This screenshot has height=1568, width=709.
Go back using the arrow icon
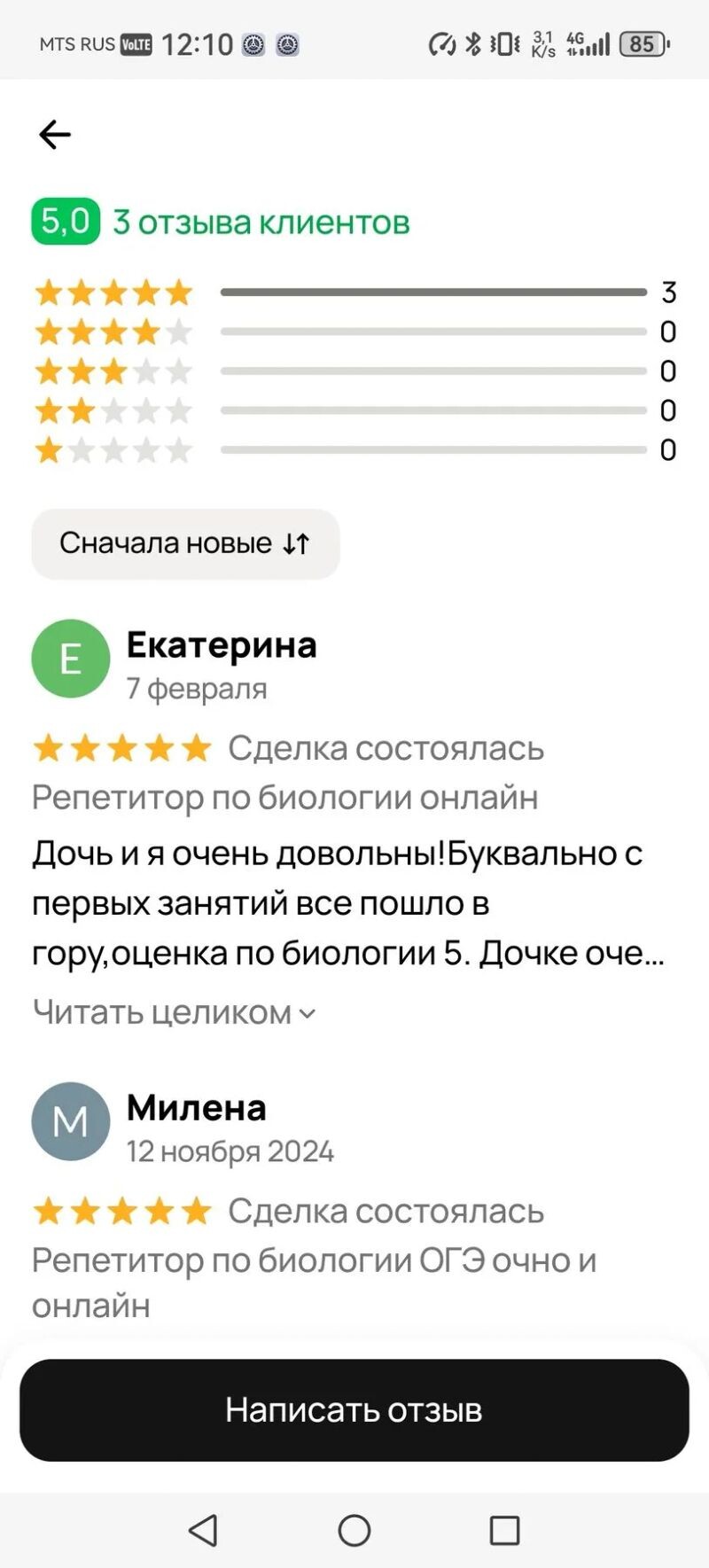coord(55,135)
